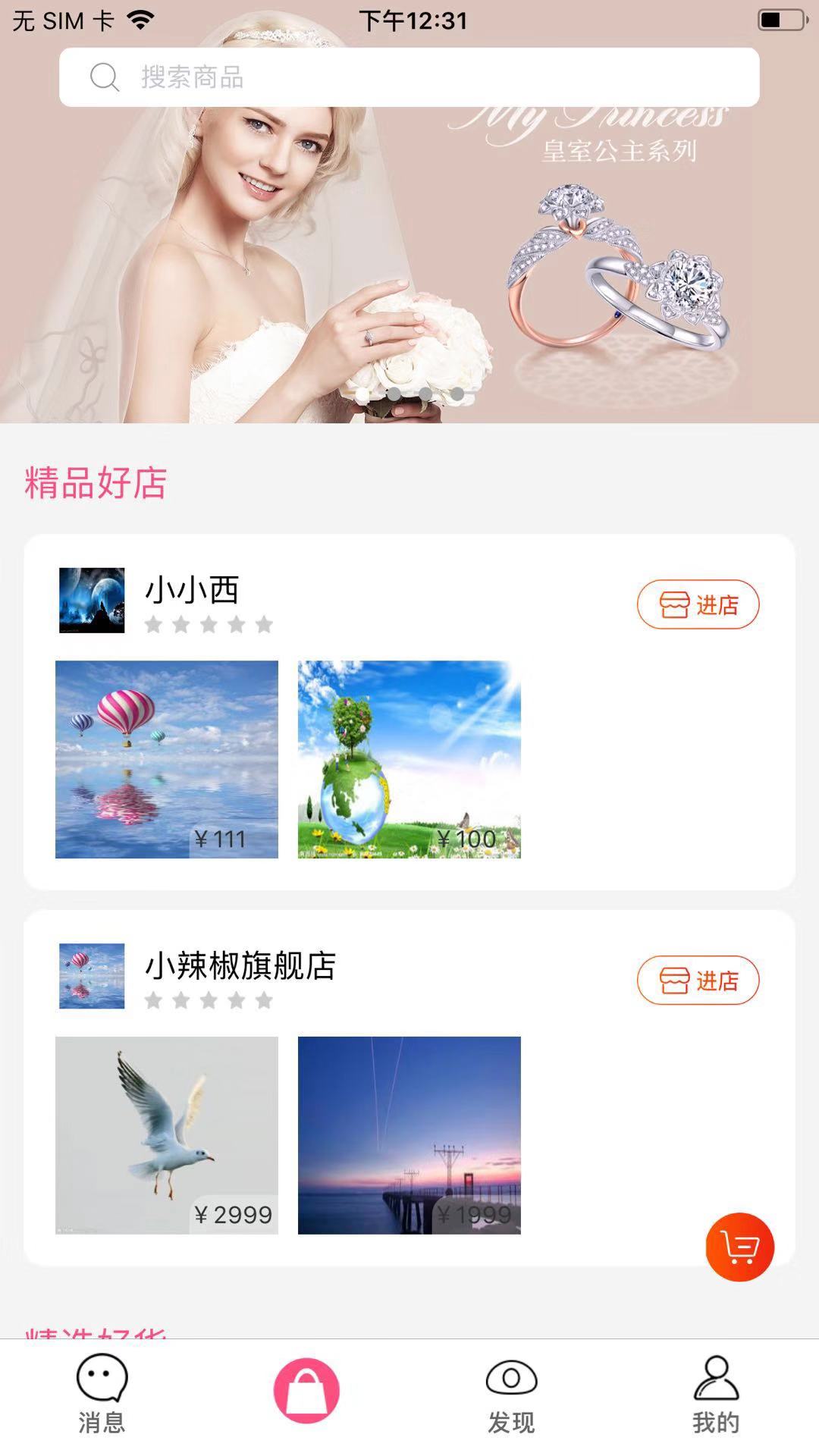Open the 我的 profile tab
This screenshot has width=819, height=1456.
point(716,1394)
